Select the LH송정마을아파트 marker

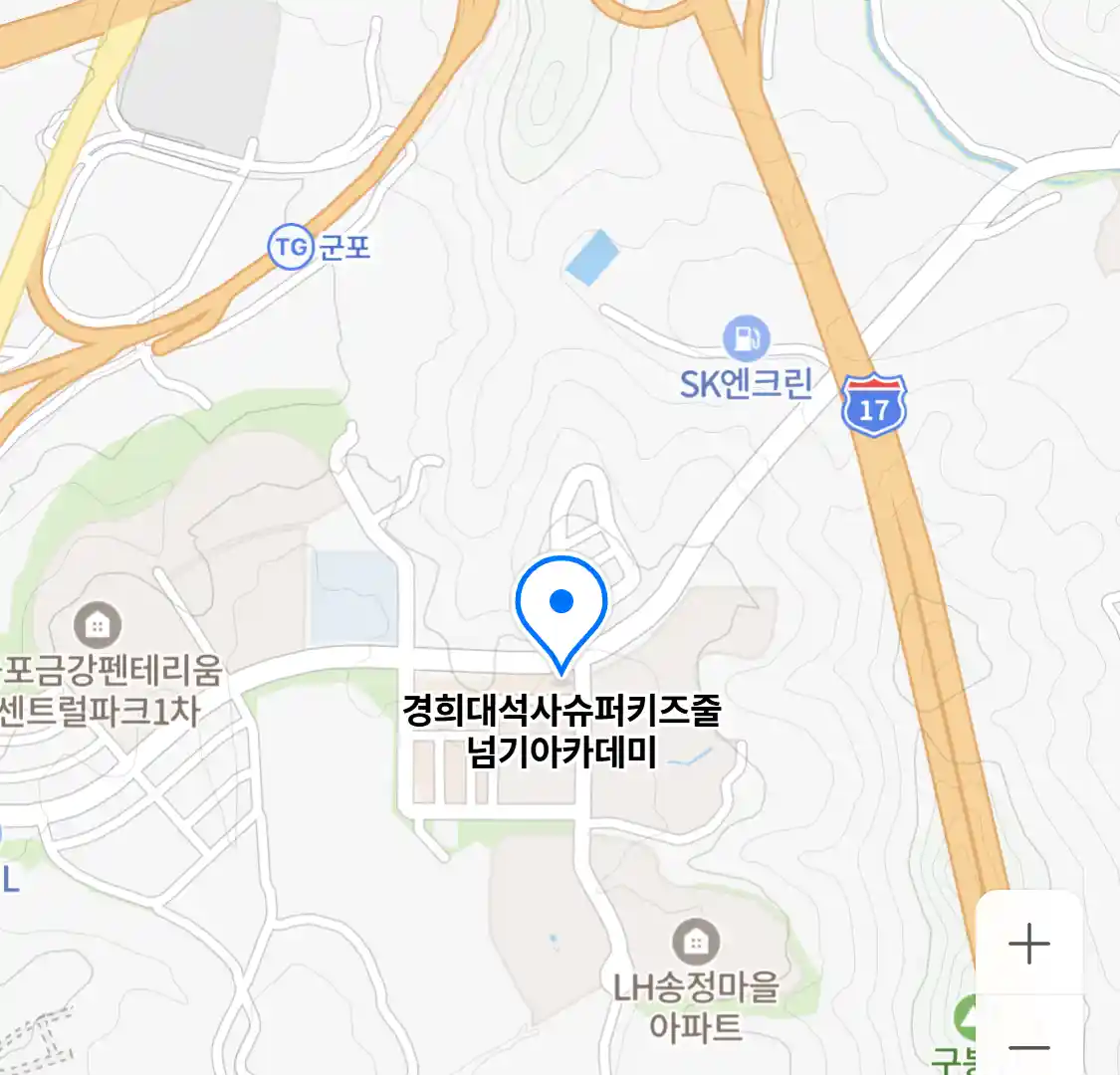click(696, 941)
